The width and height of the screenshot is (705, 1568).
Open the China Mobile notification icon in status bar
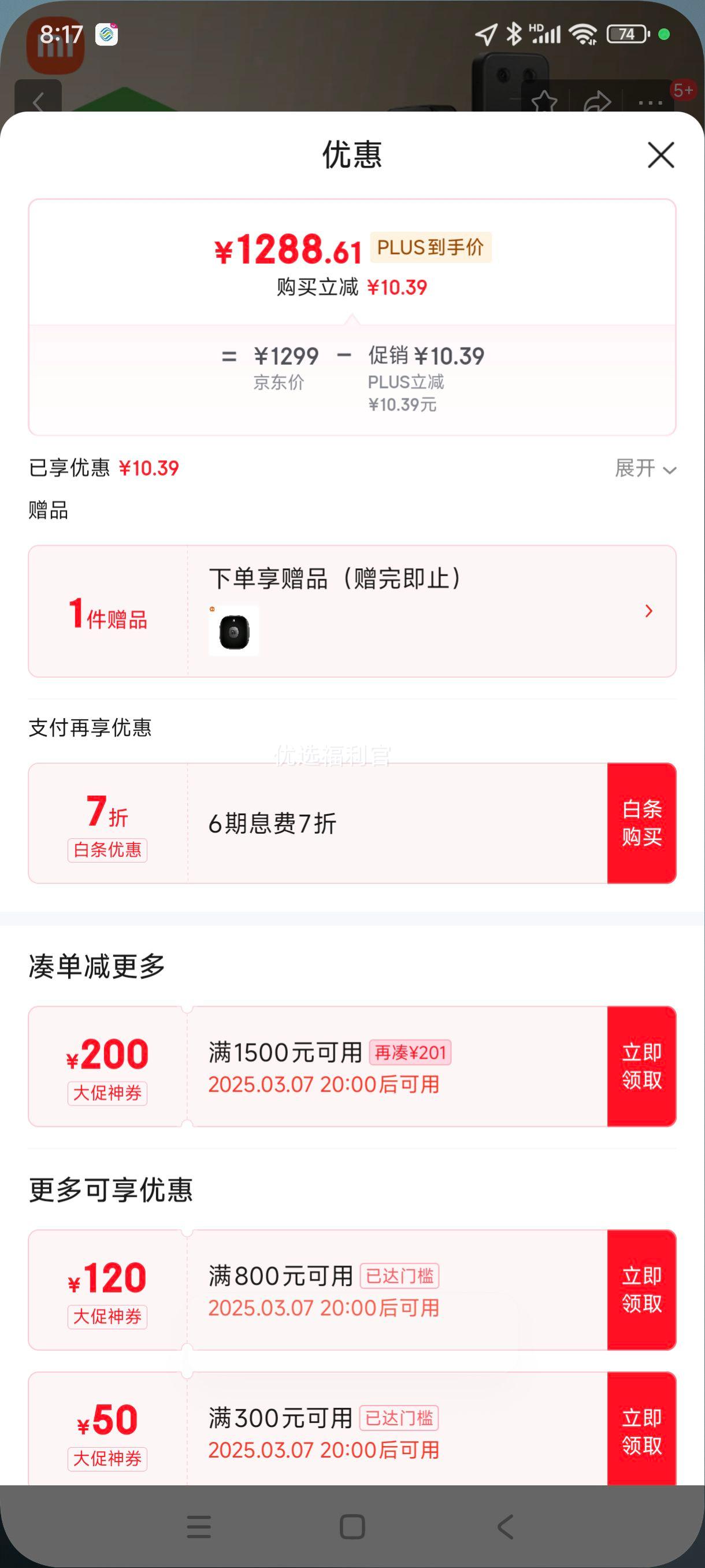point(107,35)
